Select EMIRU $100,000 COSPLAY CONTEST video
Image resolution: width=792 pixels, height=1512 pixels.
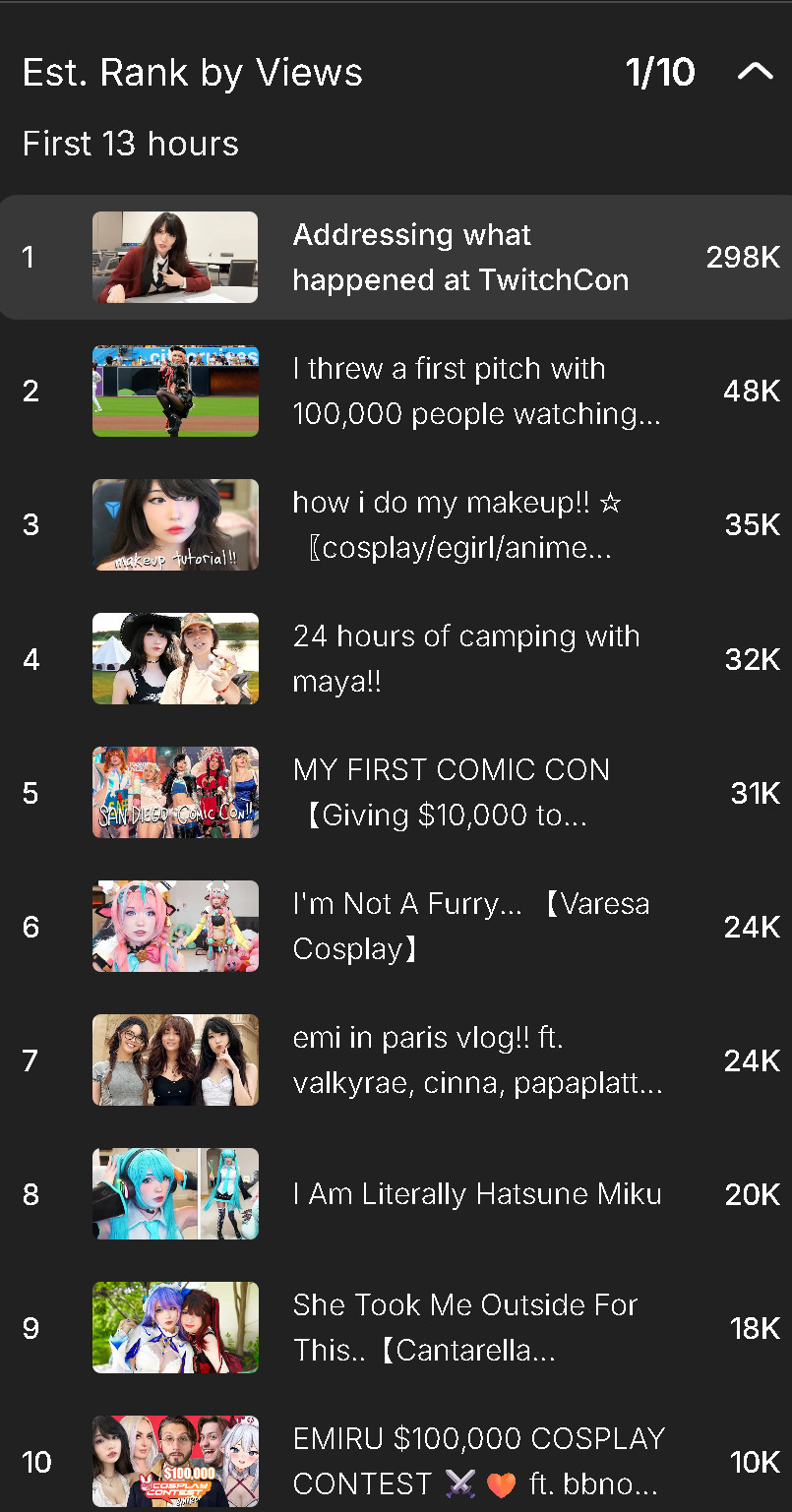478,1462
